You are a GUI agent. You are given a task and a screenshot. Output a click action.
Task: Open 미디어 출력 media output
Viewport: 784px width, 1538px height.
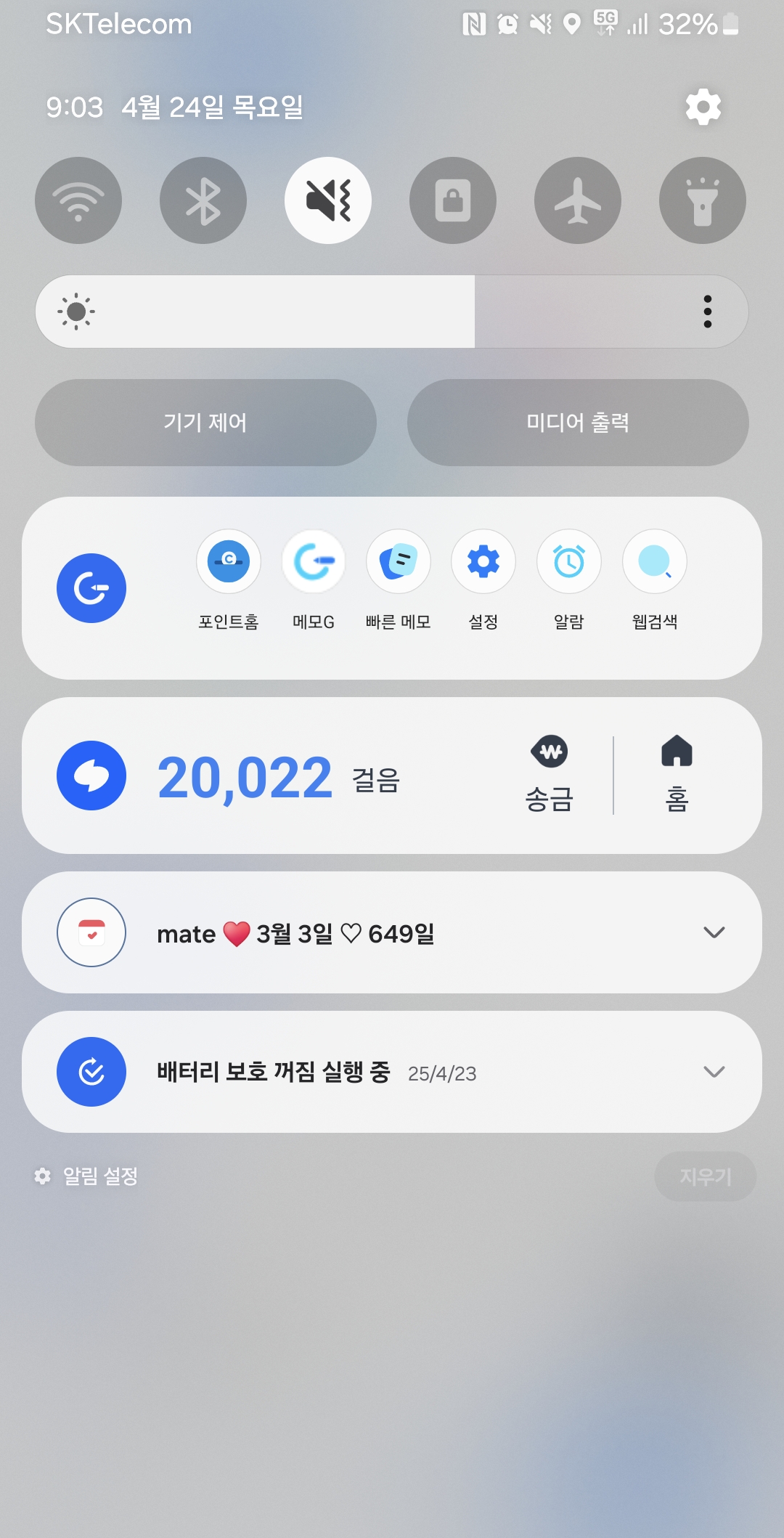578,422
